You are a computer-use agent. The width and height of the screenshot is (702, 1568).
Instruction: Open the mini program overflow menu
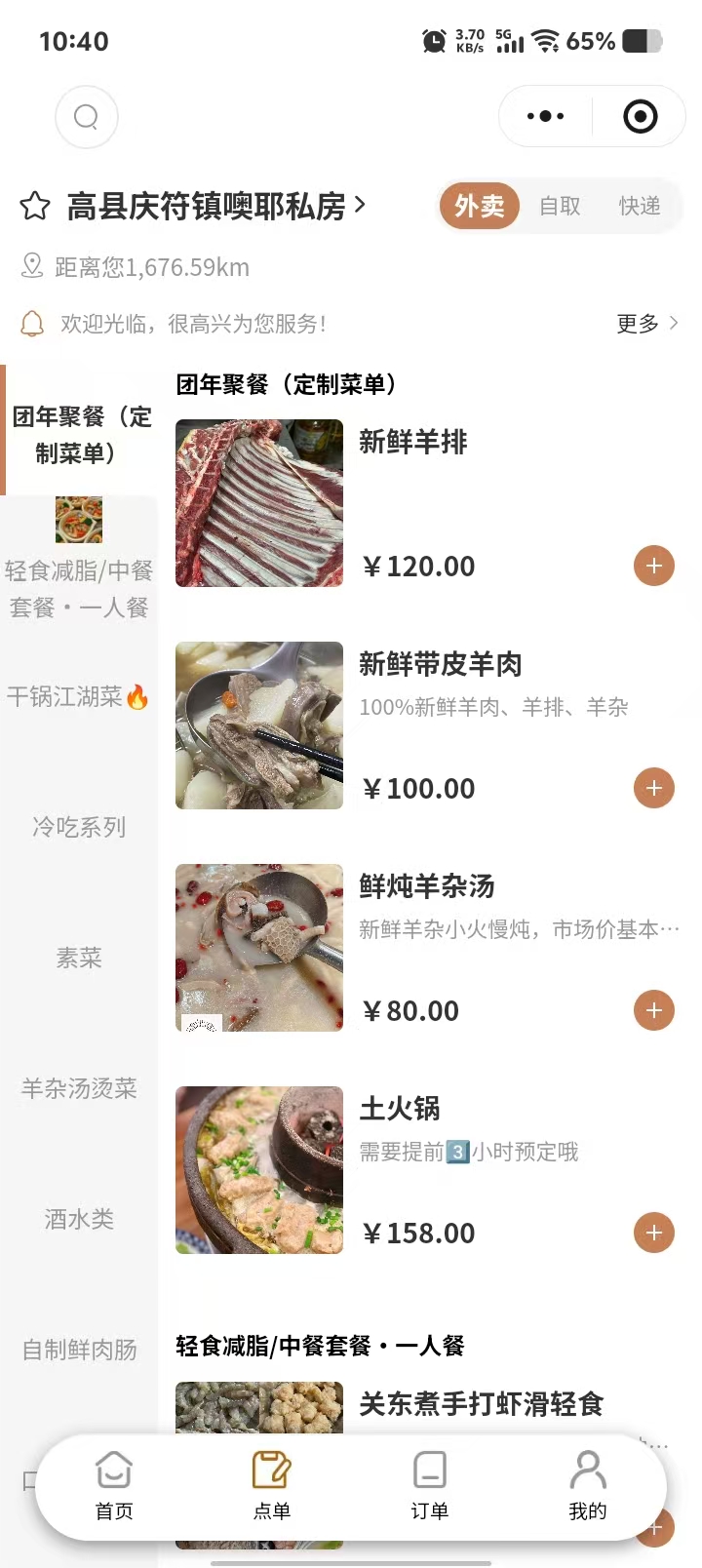pos(545,117)
